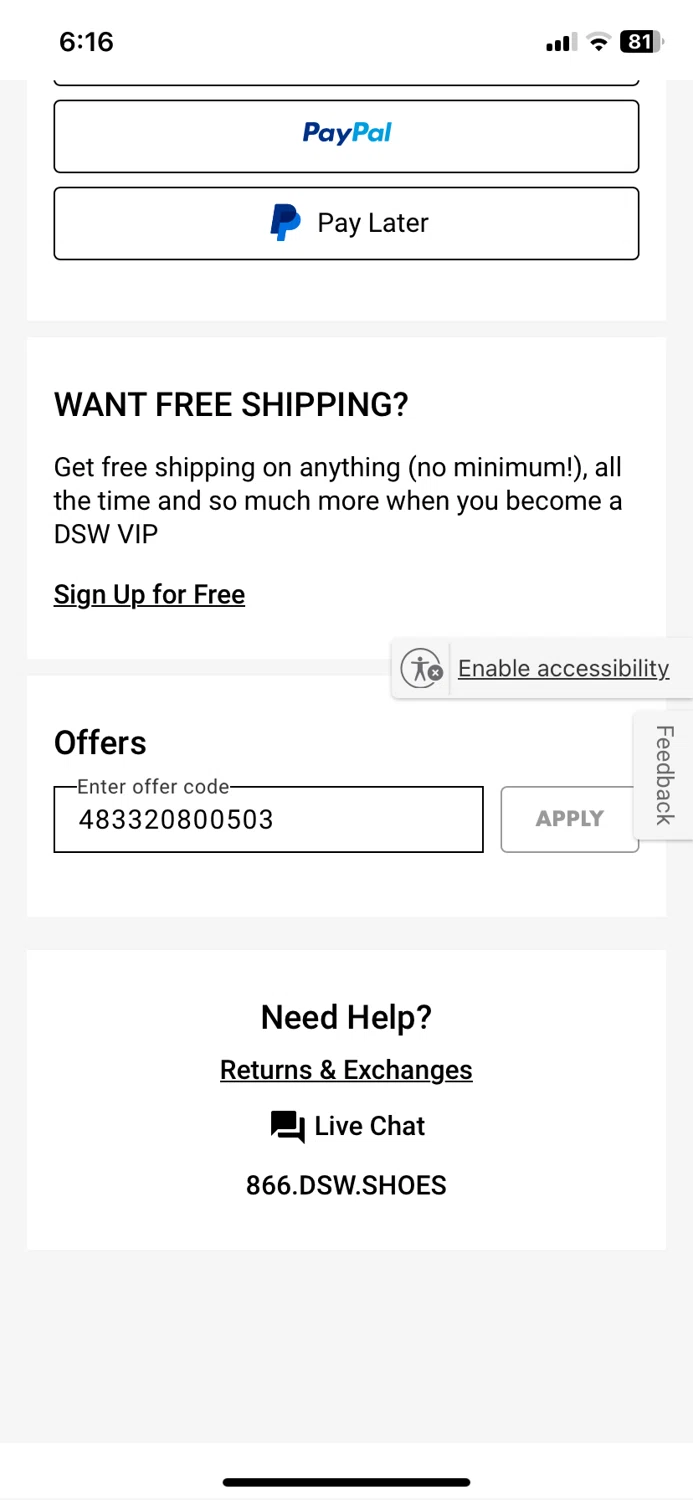Start a Live Chat
Screen dimensions: 693x1500
coord(347,1126)
